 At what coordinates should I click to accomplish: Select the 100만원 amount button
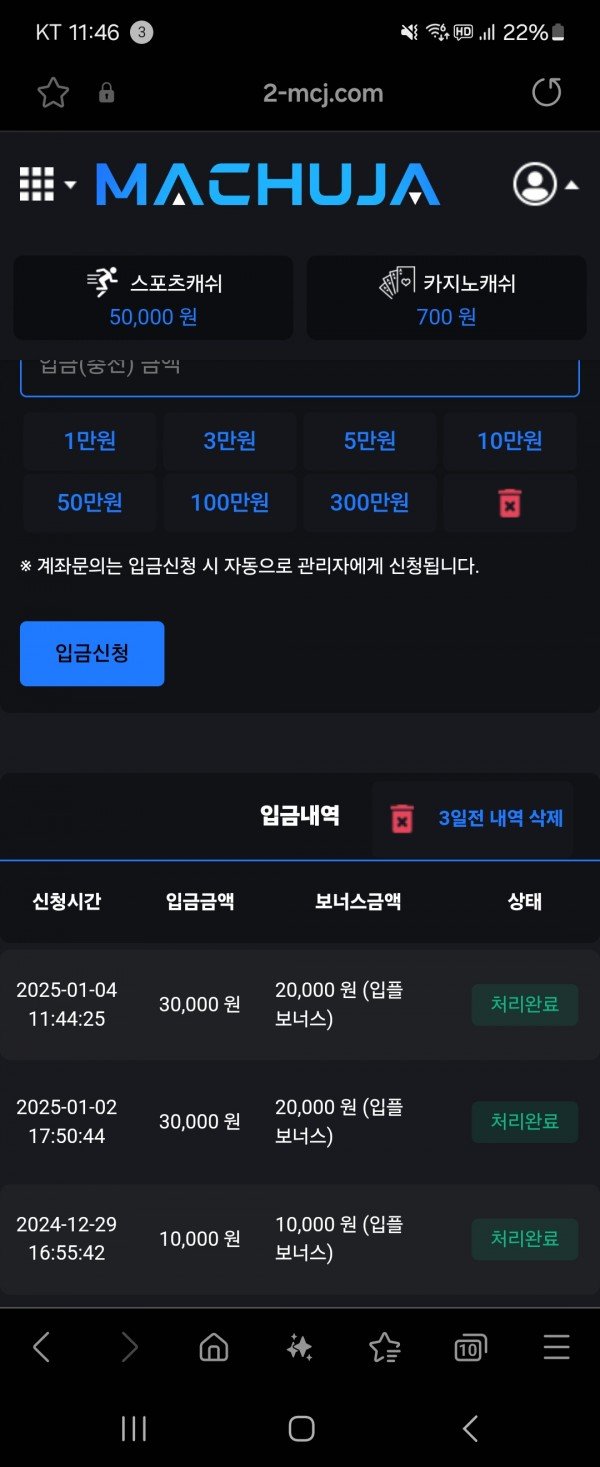pyautogui.click(x=230, y=502)
